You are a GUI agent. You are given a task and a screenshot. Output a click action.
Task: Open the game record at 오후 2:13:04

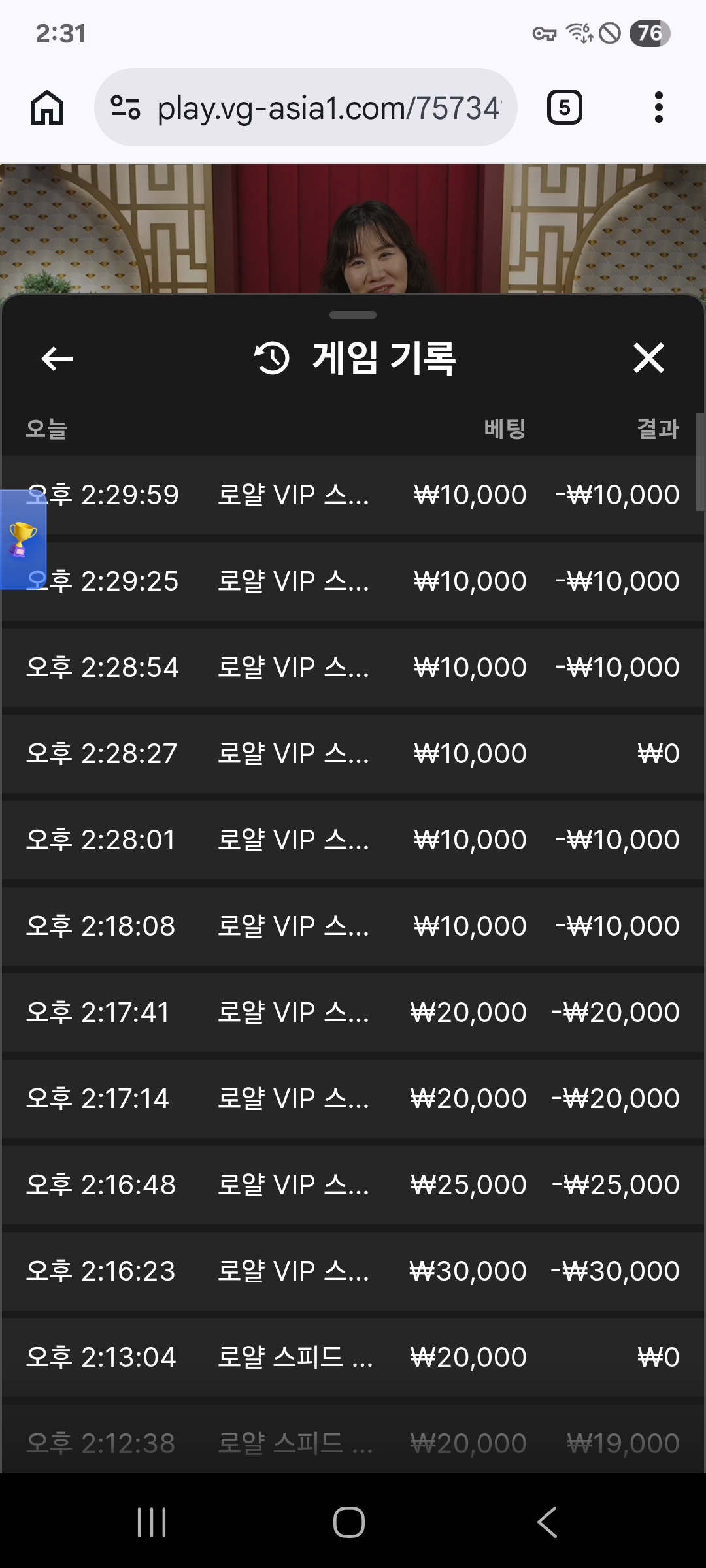(x=353, y=1357)
